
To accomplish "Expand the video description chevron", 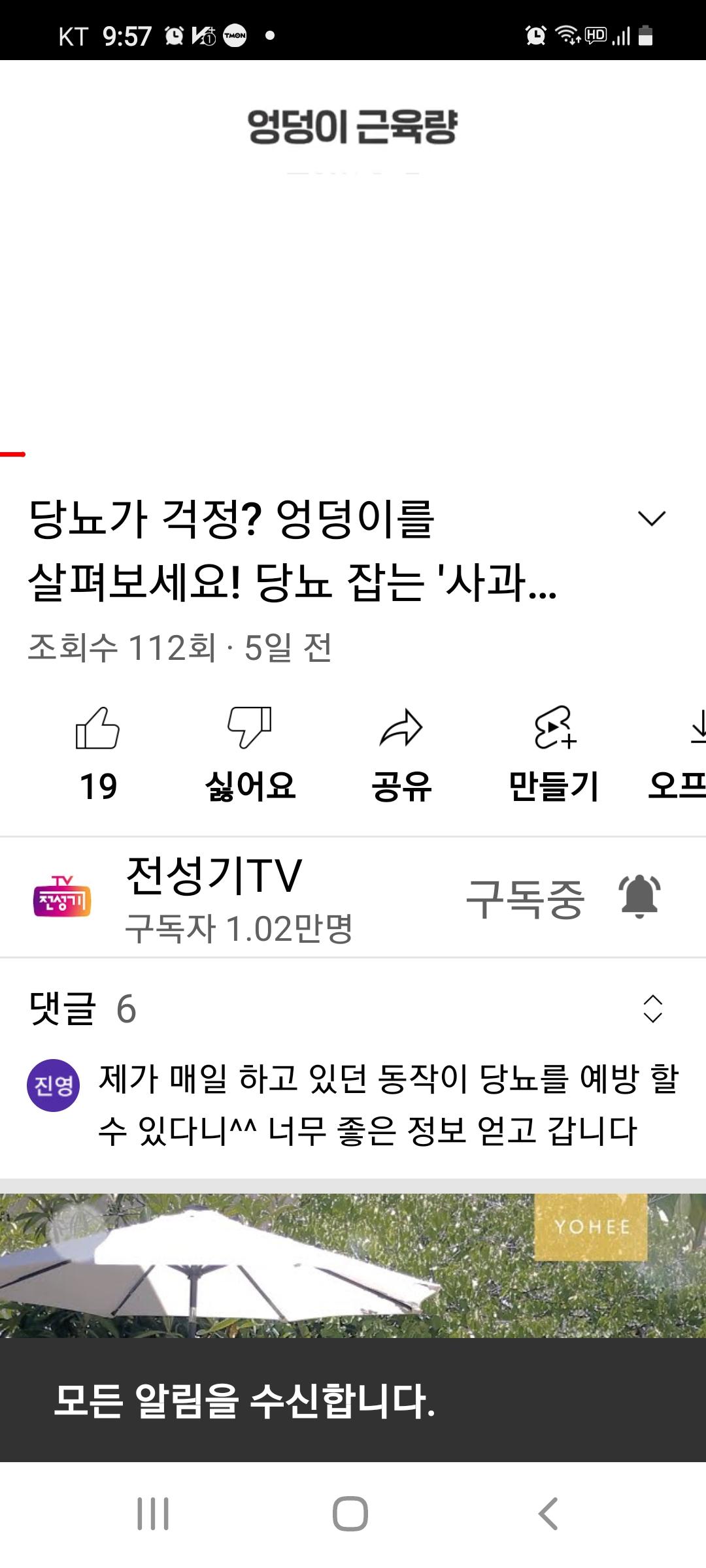I will (651, 519).
